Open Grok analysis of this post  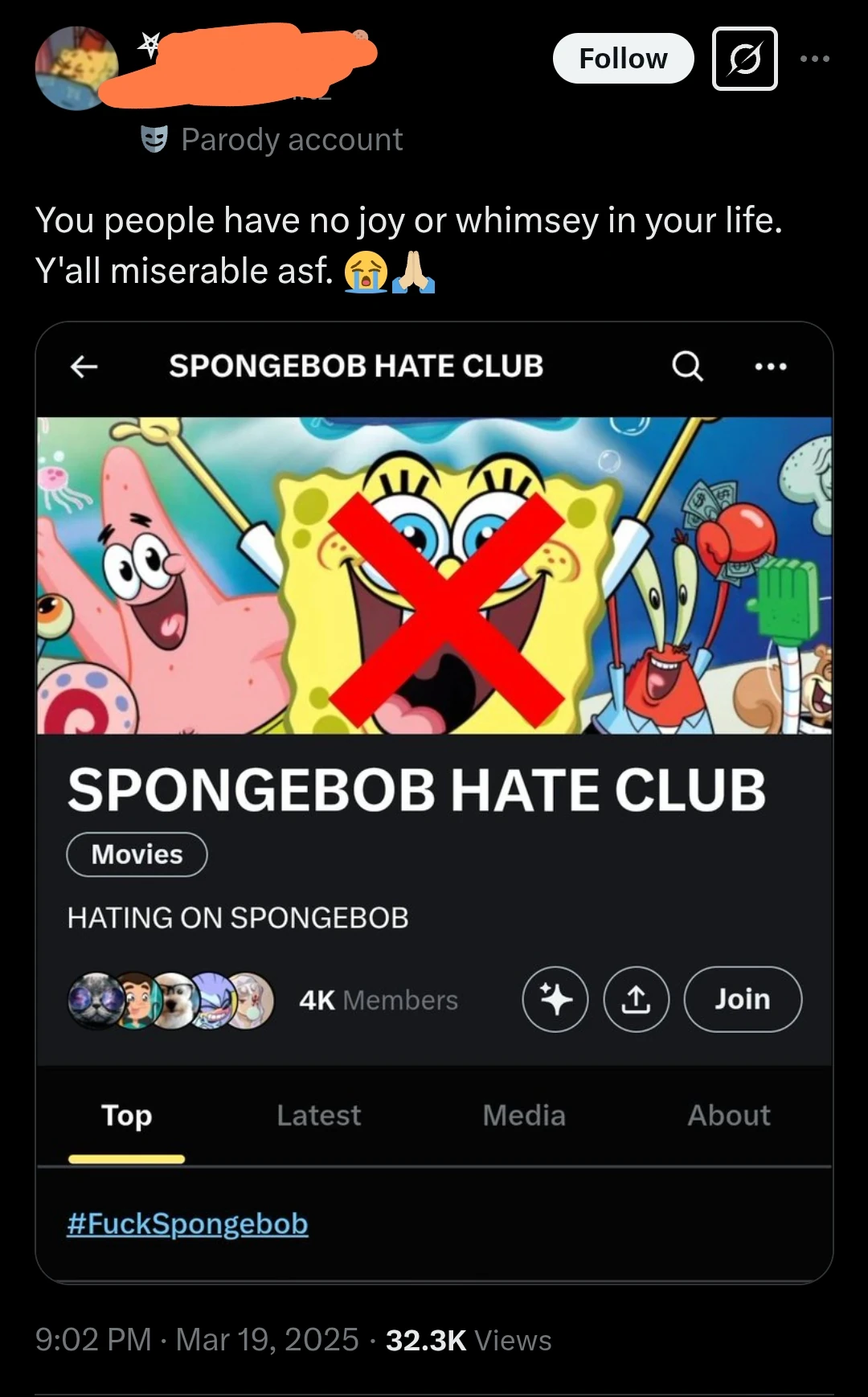tap(743, 59)
